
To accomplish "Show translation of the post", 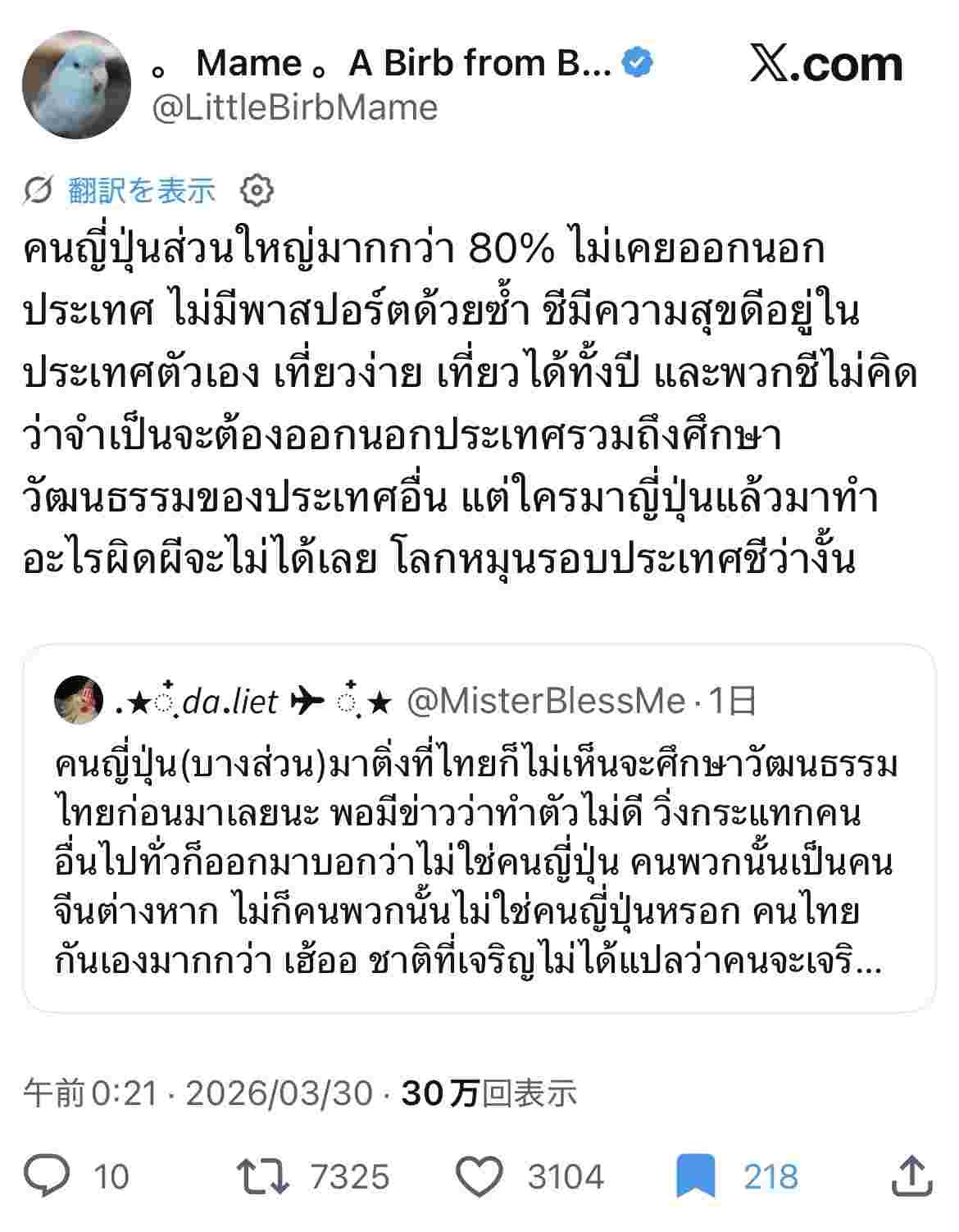I will (141, 190).
